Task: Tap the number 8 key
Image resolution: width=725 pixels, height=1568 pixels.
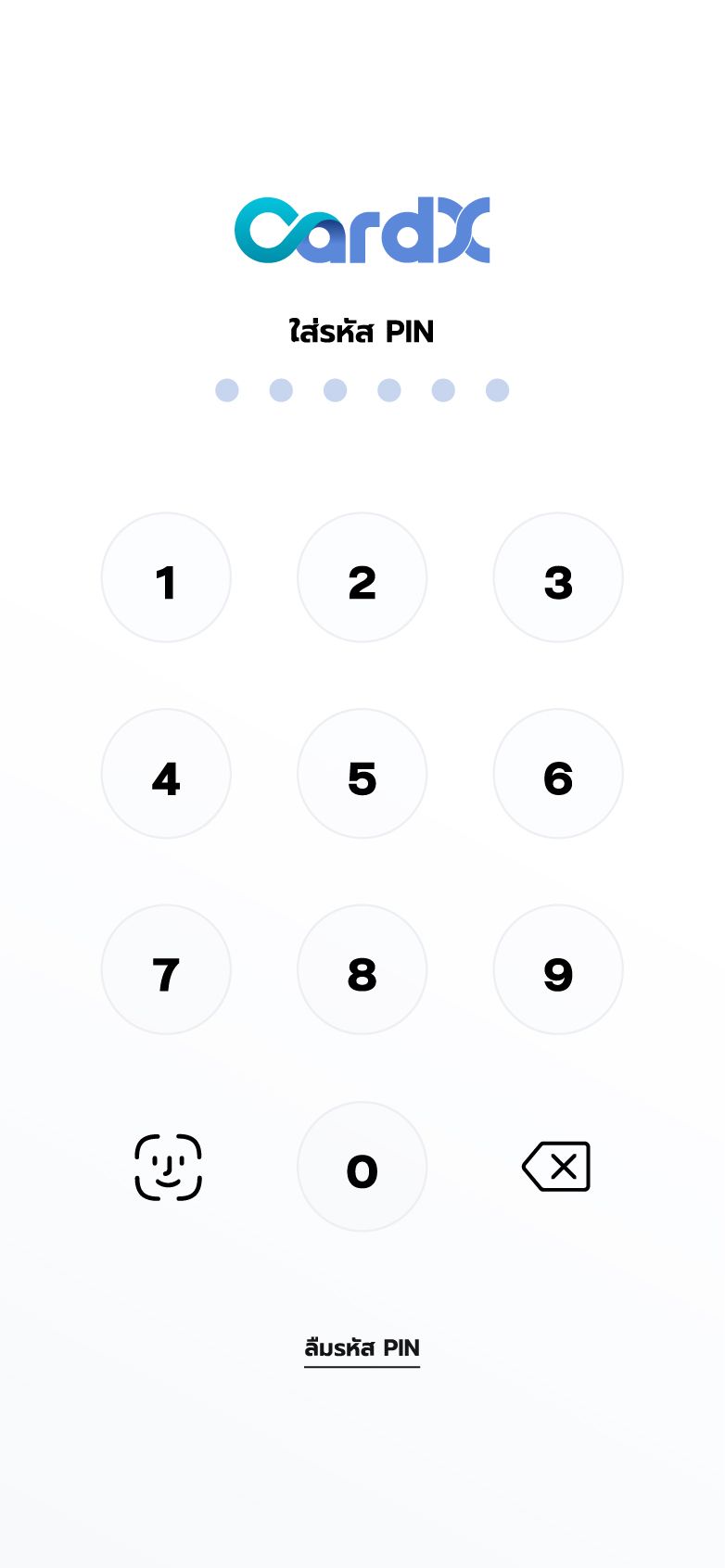Action: (362, 969)
